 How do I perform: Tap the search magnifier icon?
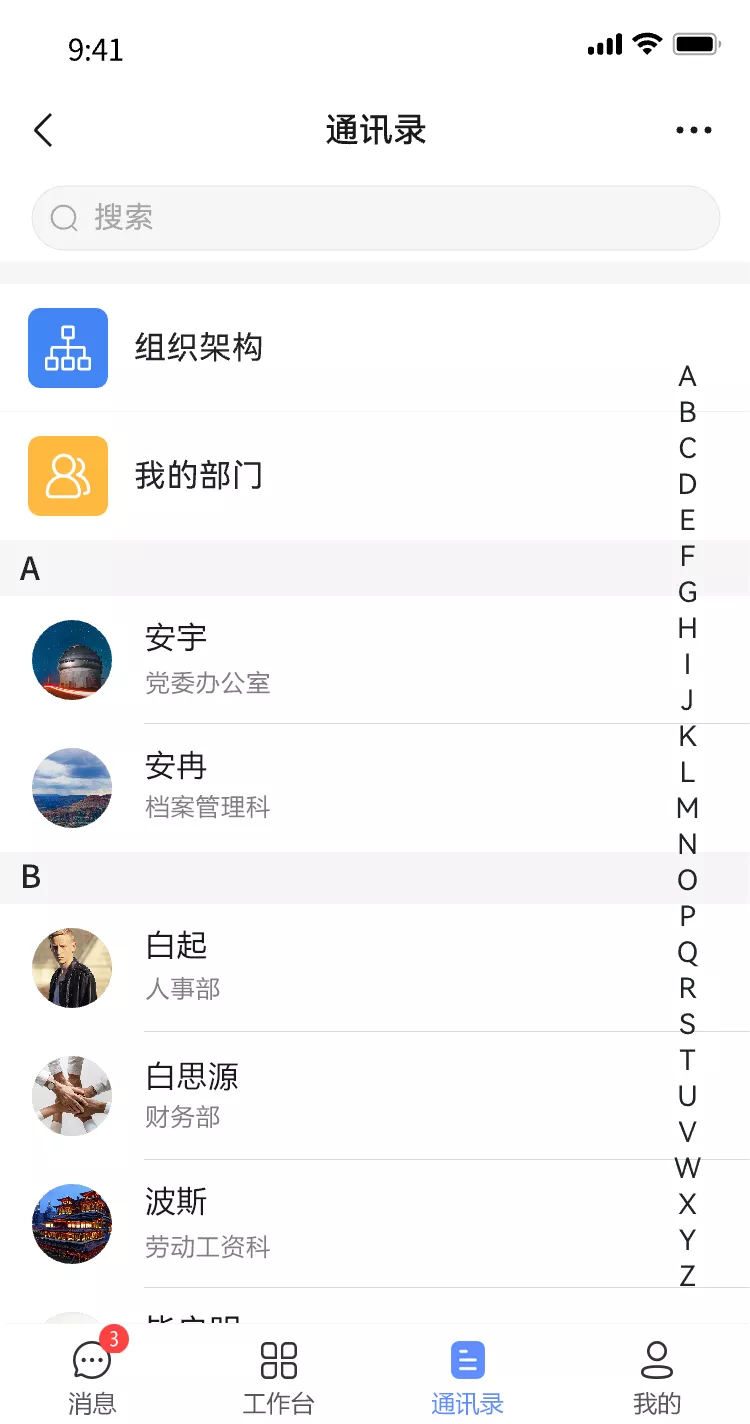64,218
